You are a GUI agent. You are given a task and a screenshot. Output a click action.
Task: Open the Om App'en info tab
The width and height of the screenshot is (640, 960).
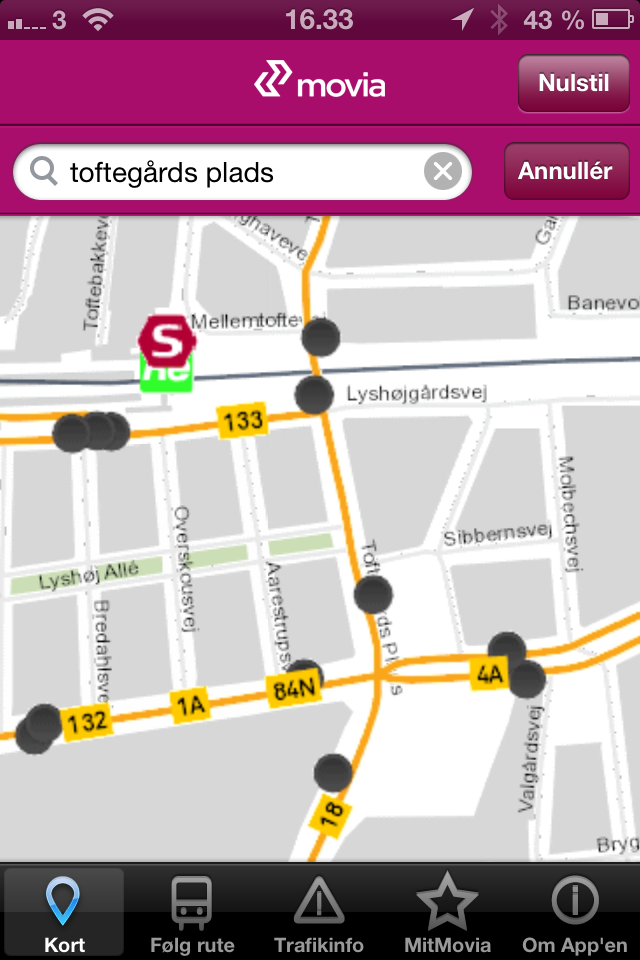[575, 913]
